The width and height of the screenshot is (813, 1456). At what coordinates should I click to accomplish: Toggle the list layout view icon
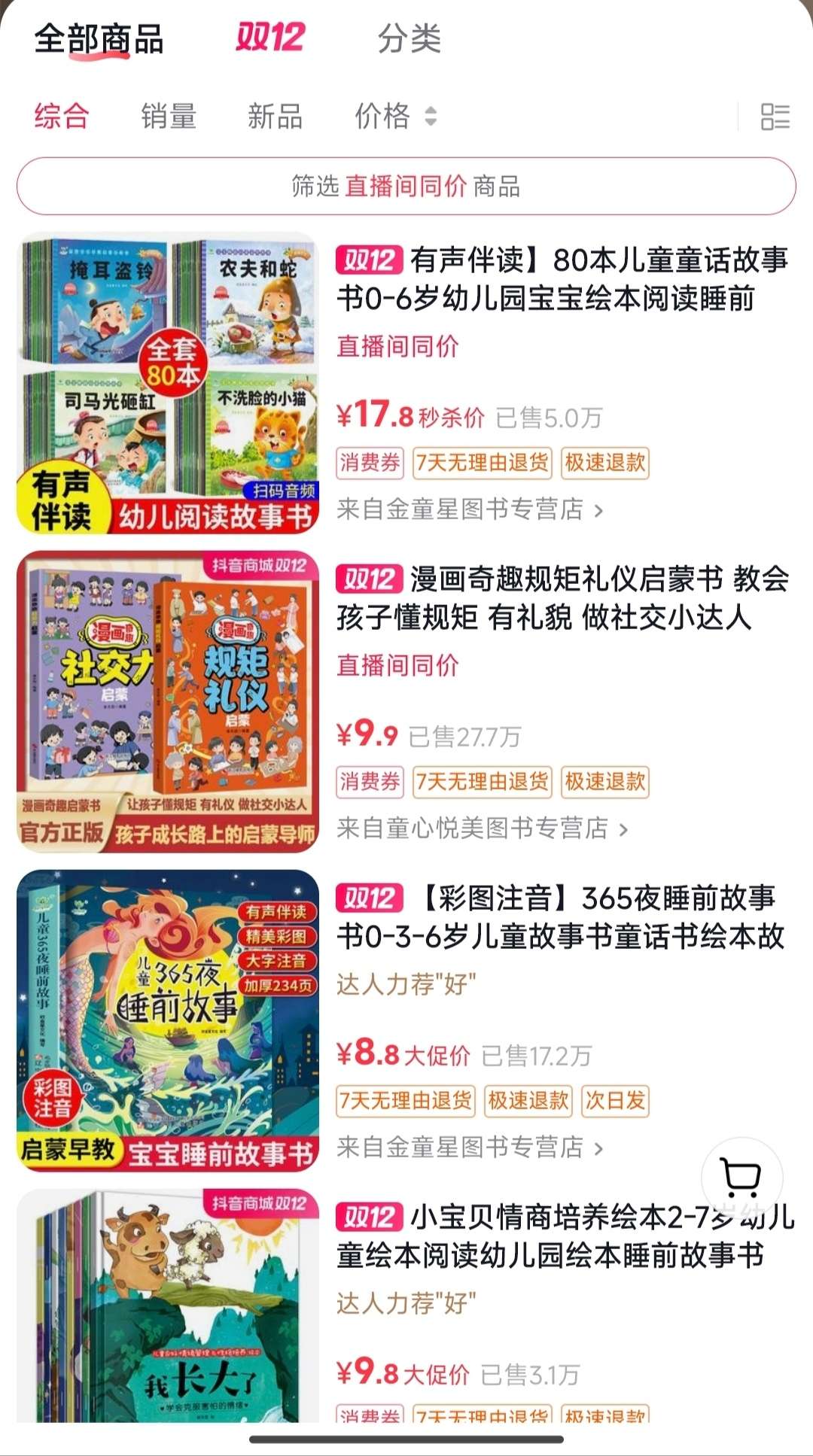[775, 117]
